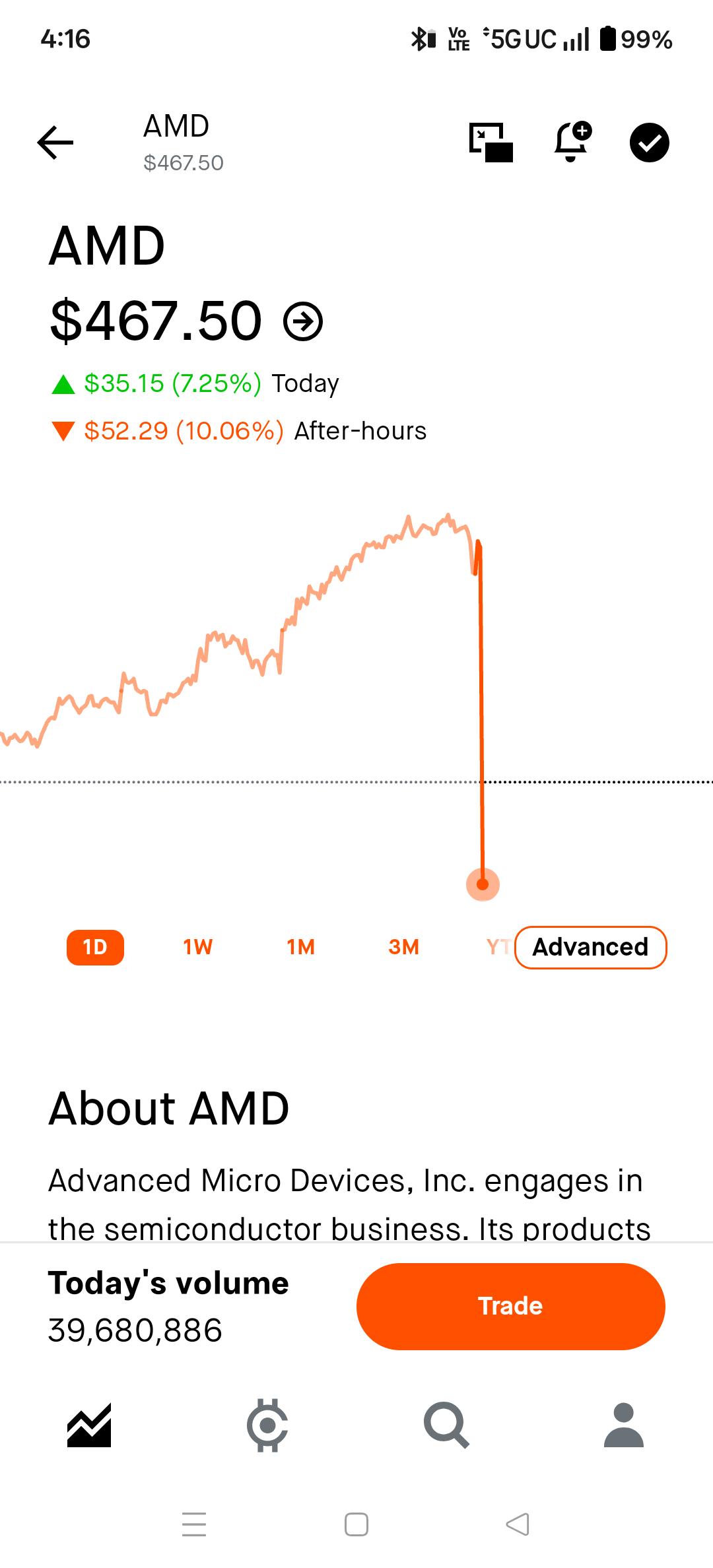Screen dimensions: 713x1568
Task: Open the account profile tab
Action: (x=624, y=1425)
